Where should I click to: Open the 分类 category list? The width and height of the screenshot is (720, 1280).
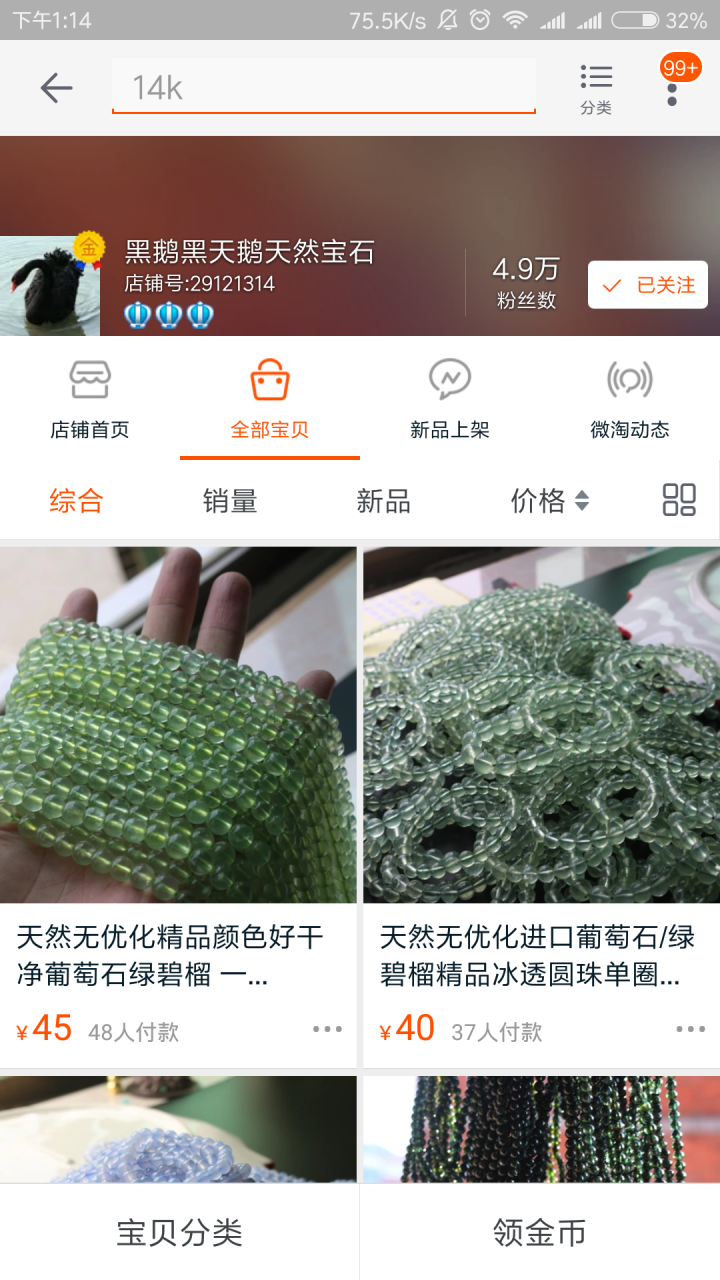coord(596,88)
